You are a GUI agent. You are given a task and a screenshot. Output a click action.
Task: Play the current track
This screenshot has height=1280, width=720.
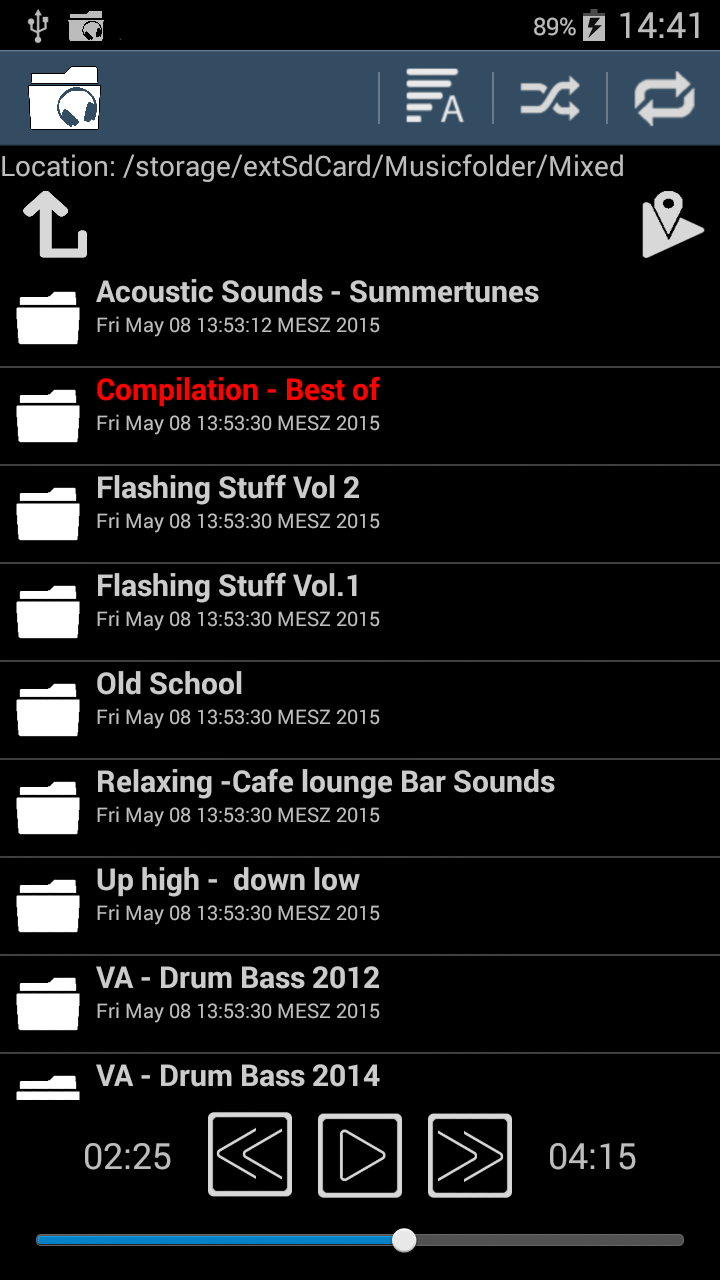359,1155
